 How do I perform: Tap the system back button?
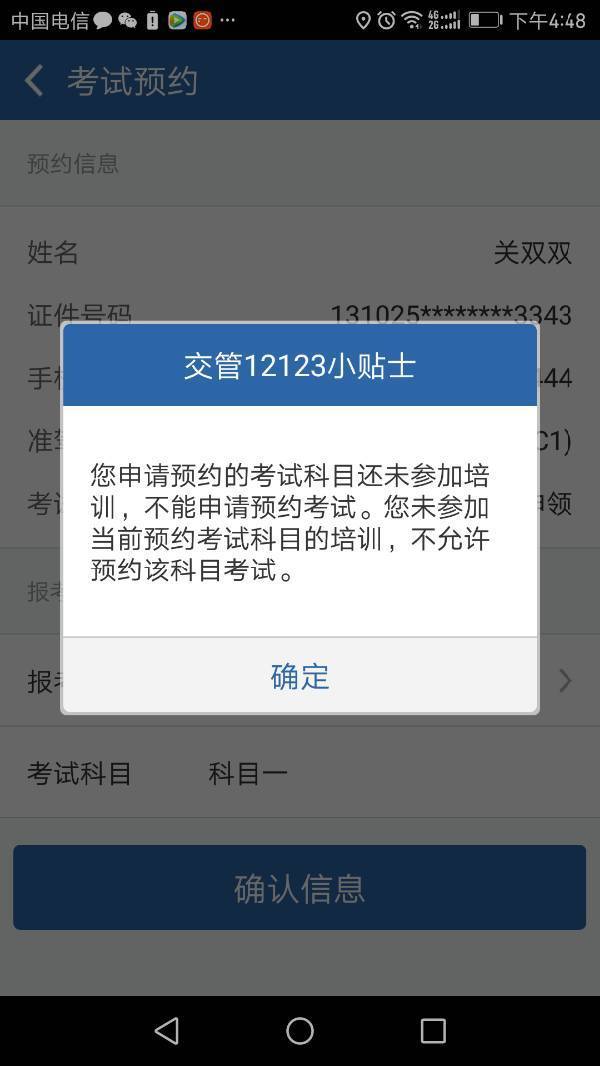167,1030
